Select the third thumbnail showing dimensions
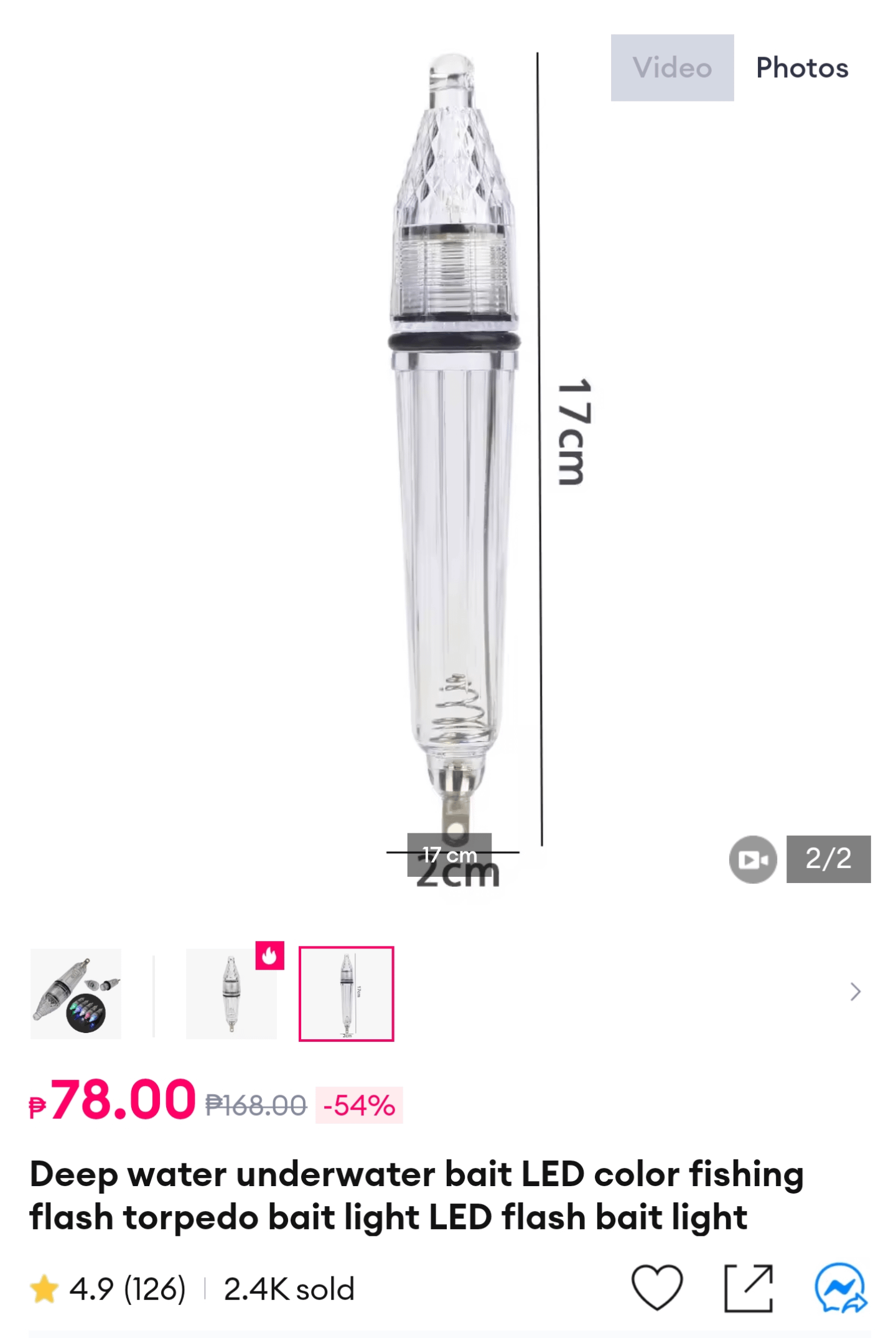896x1338 pixels. (x=346, y=993)
